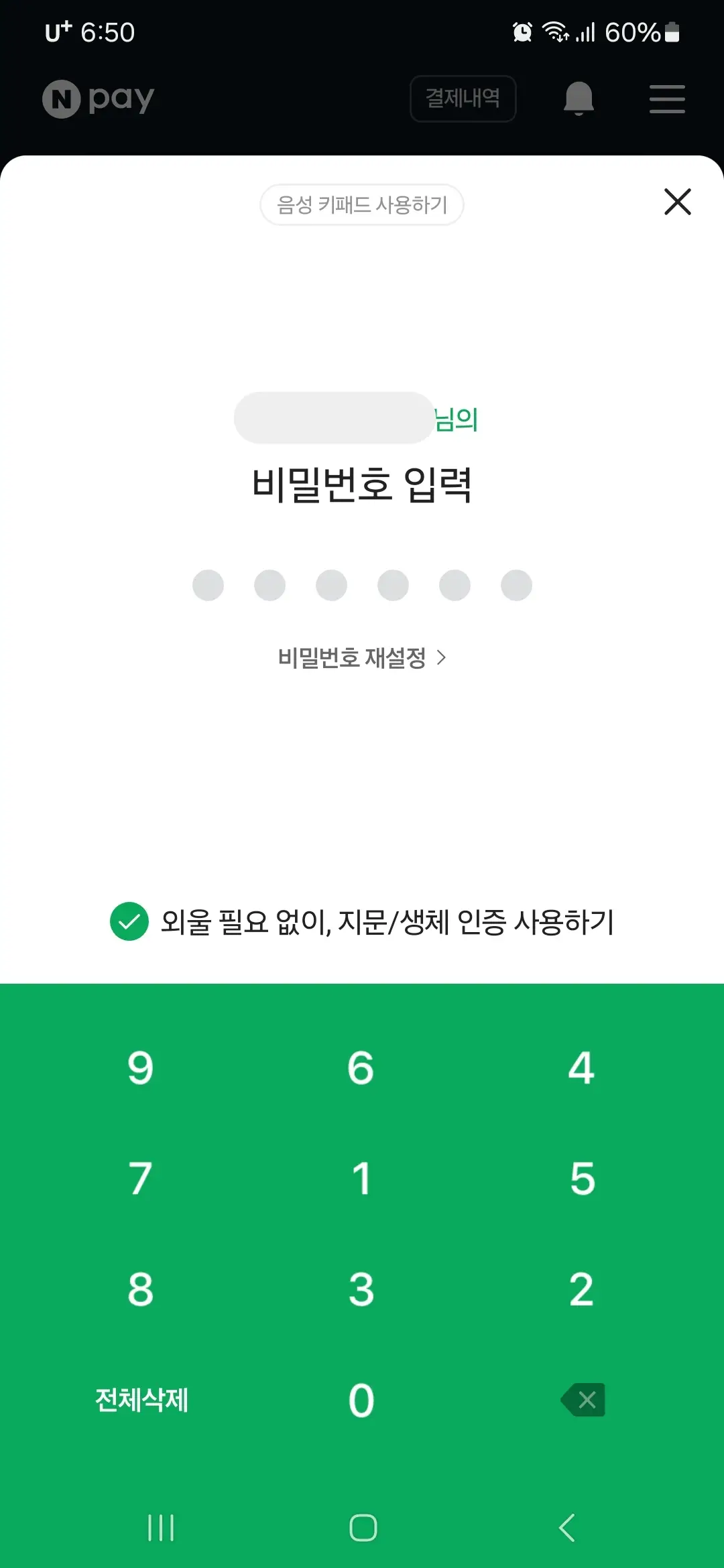Open notifications via the bell icon
724x1568 pixels.
point(579,99)
